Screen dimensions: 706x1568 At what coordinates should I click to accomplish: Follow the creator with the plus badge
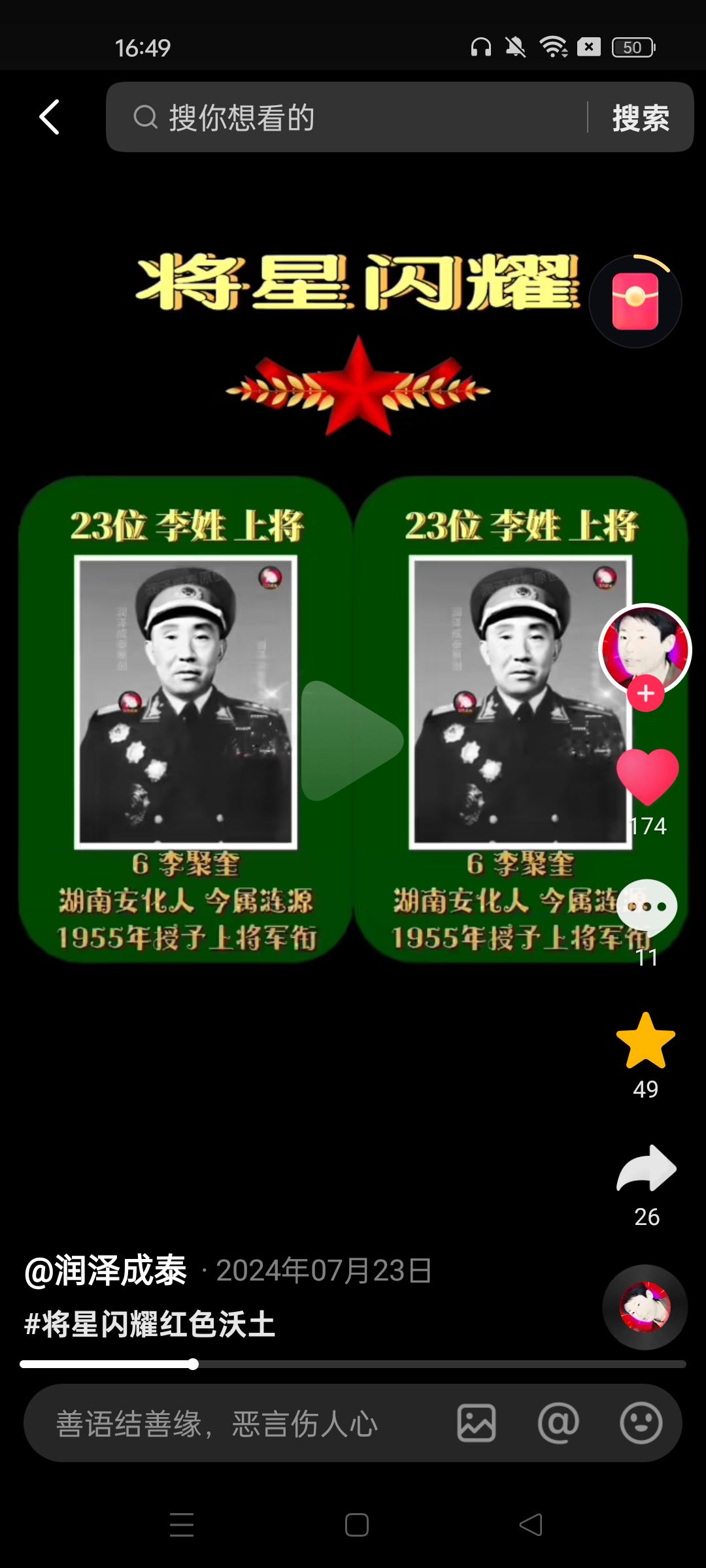point(645,693)
